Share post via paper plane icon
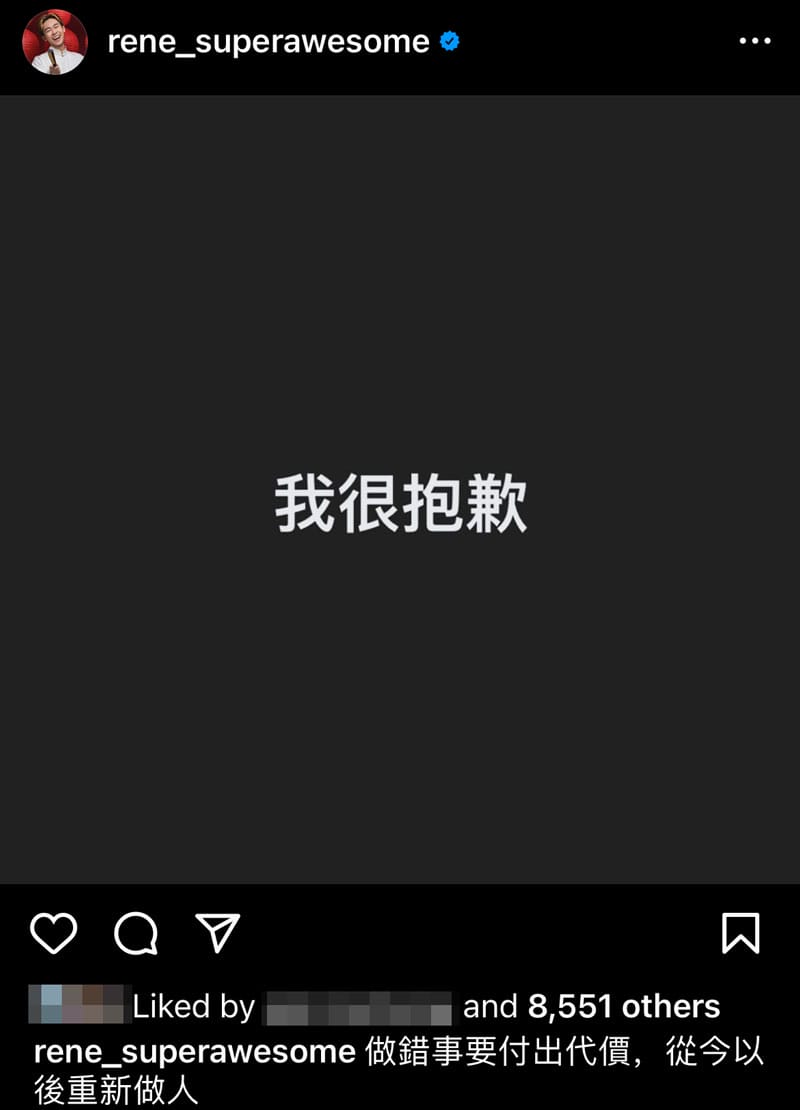This screenshot has width=800, height=1110. click(x=218, y=933)
